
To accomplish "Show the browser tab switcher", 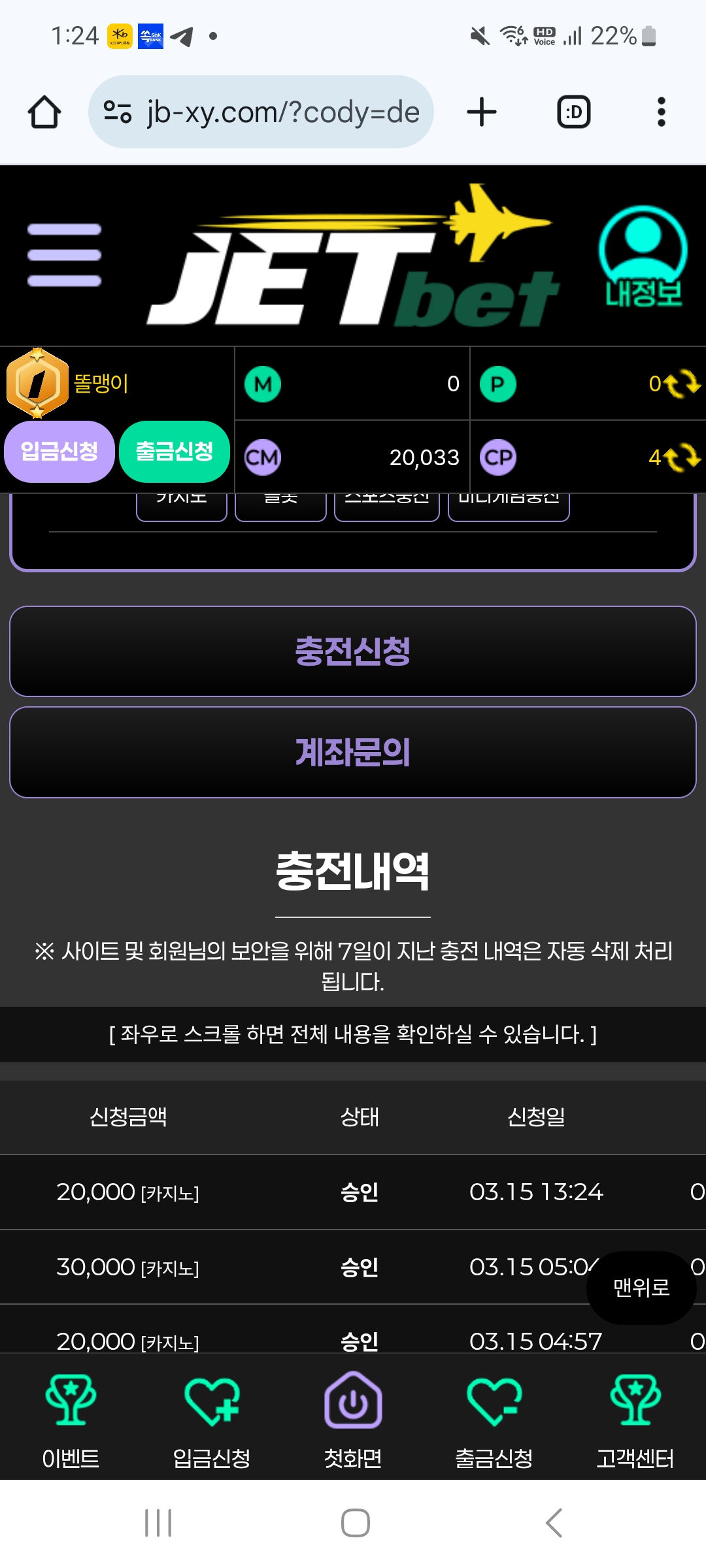I will (x=573, y=112).
